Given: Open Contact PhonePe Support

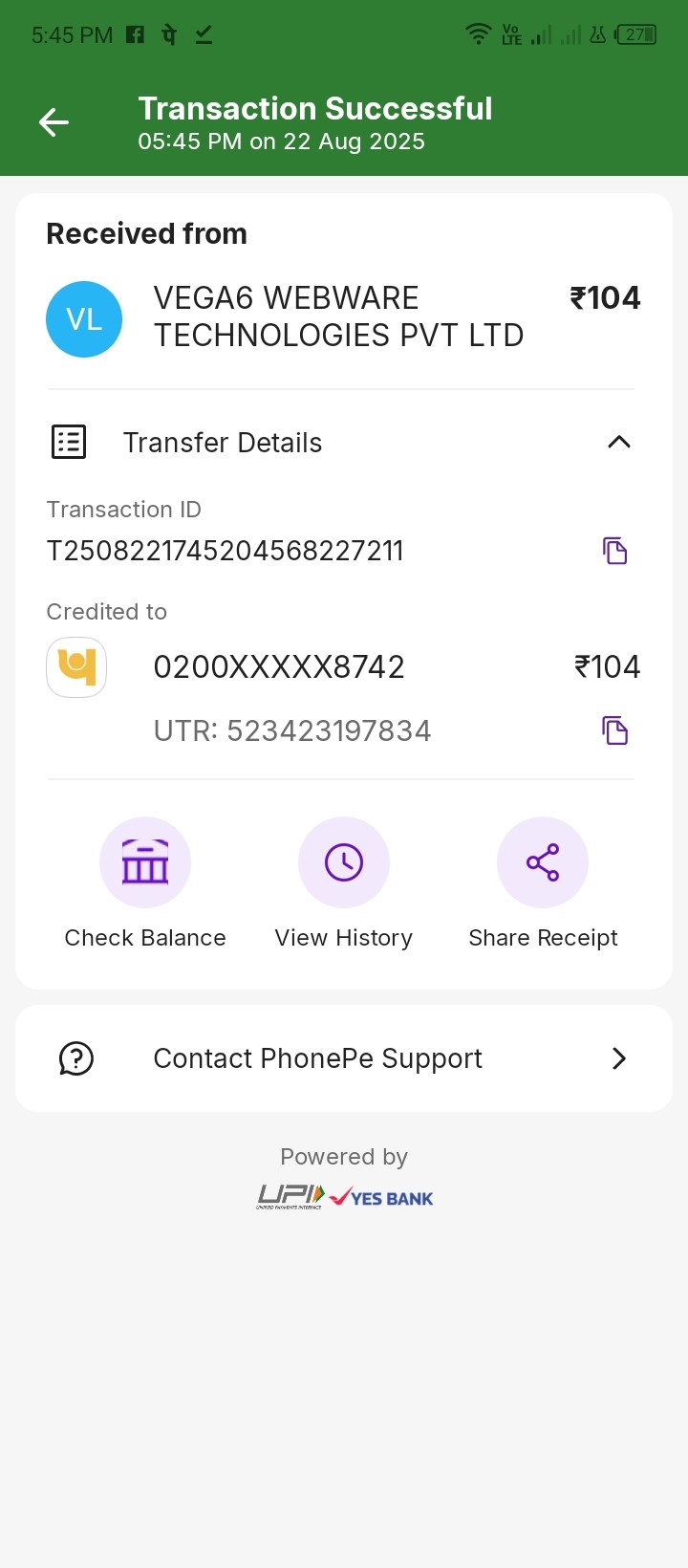Looking at the screenshot, I should 344,1058.
